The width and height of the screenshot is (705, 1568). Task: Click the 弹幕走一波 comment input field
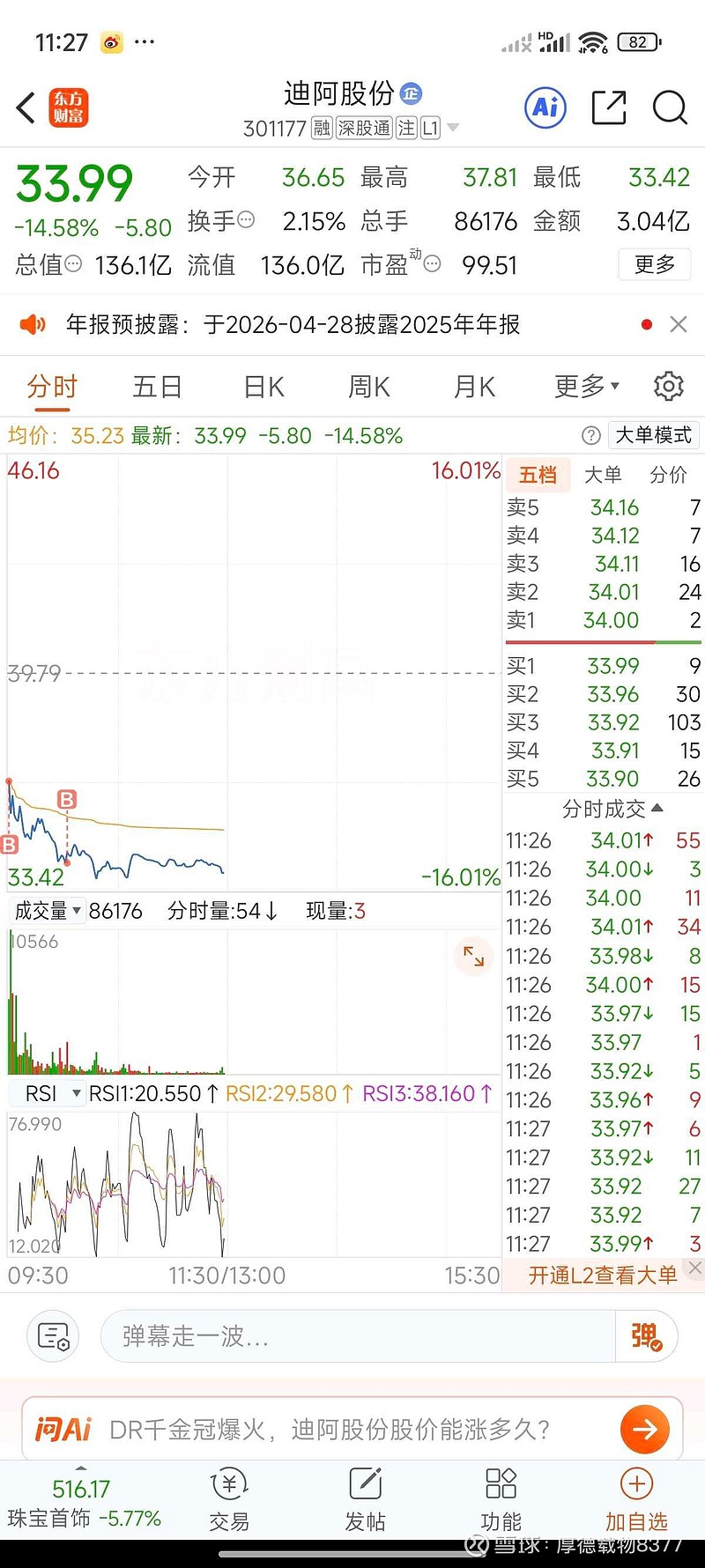pos(352,1335)
